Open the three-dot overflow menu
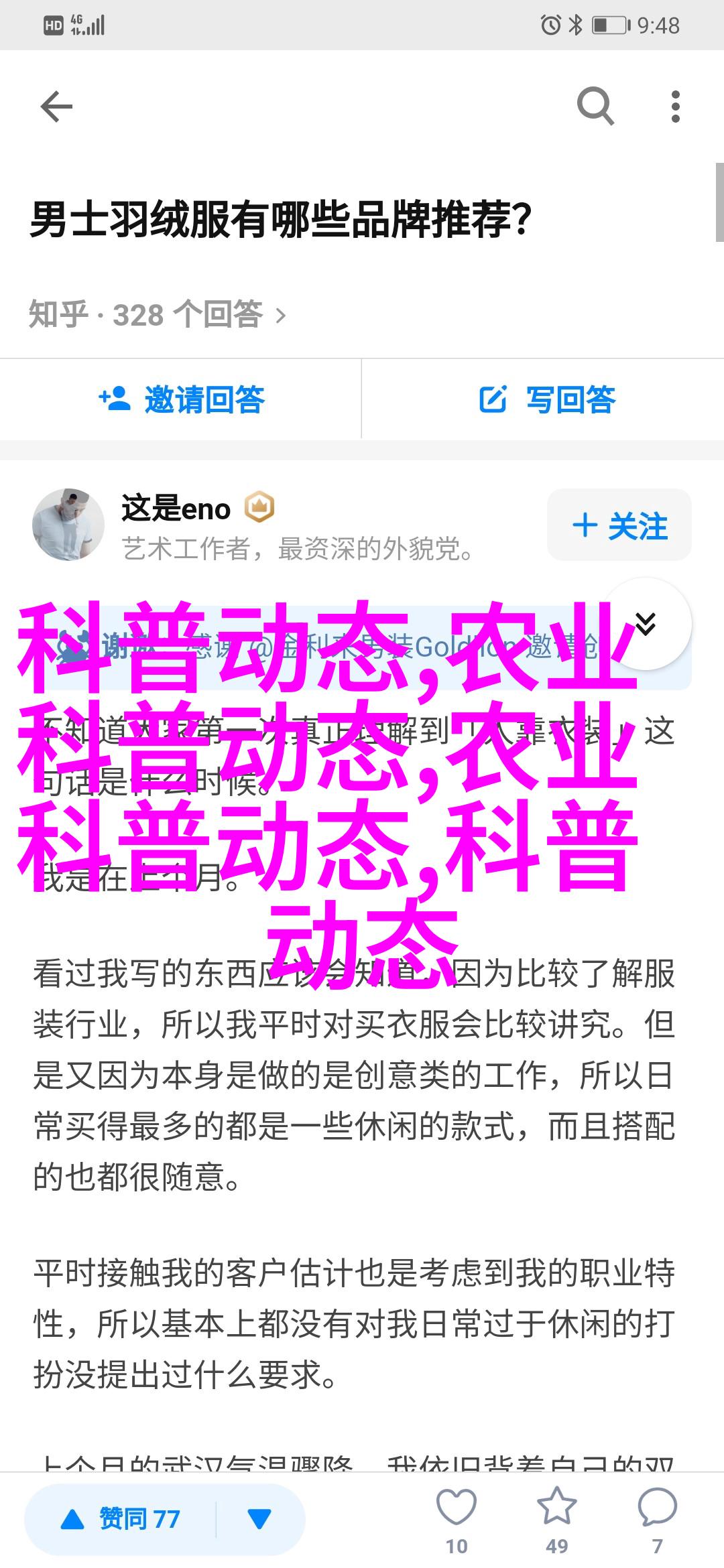Screen dimensions: 724x1568 [x=675, y=107]
